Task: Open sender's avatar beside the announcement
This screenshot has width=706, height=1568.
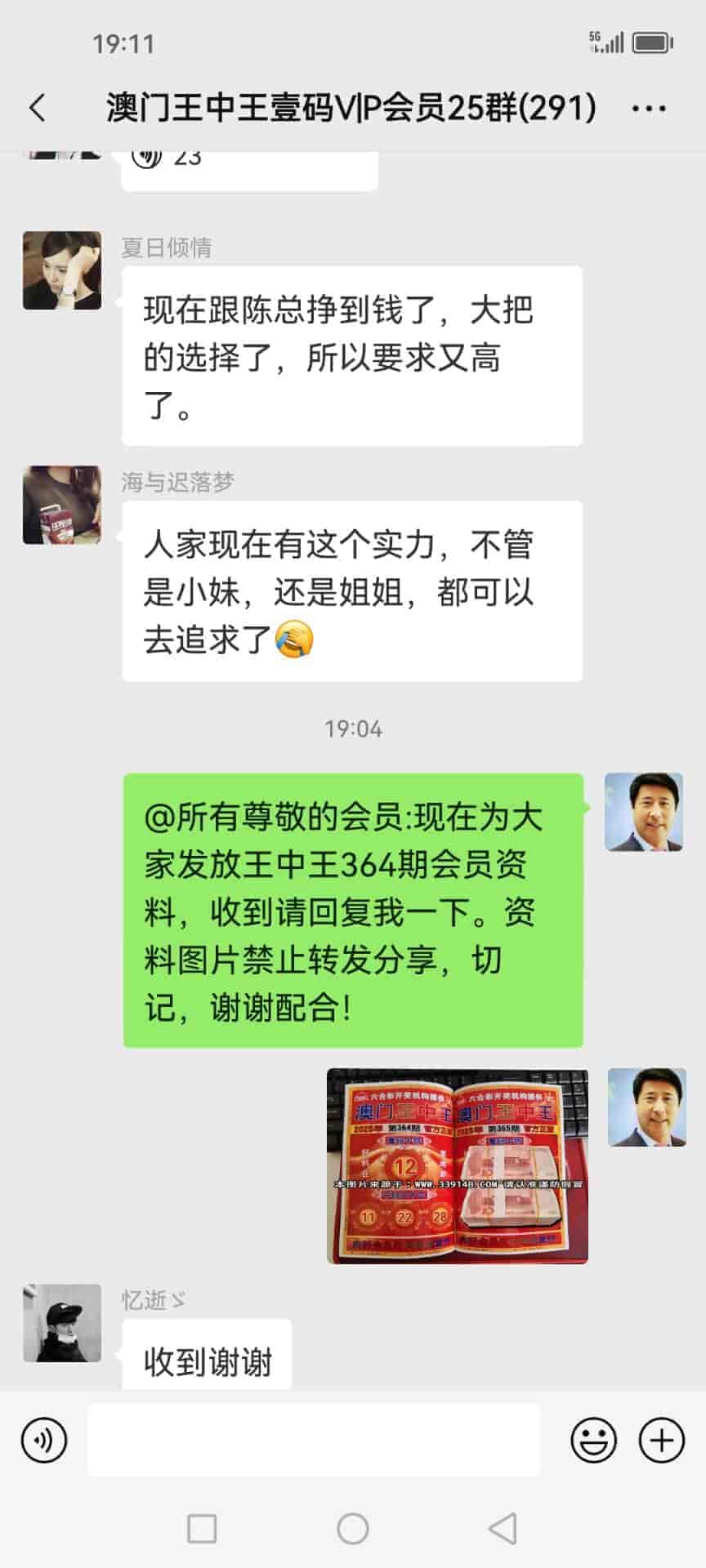Action: pos(644,812)
